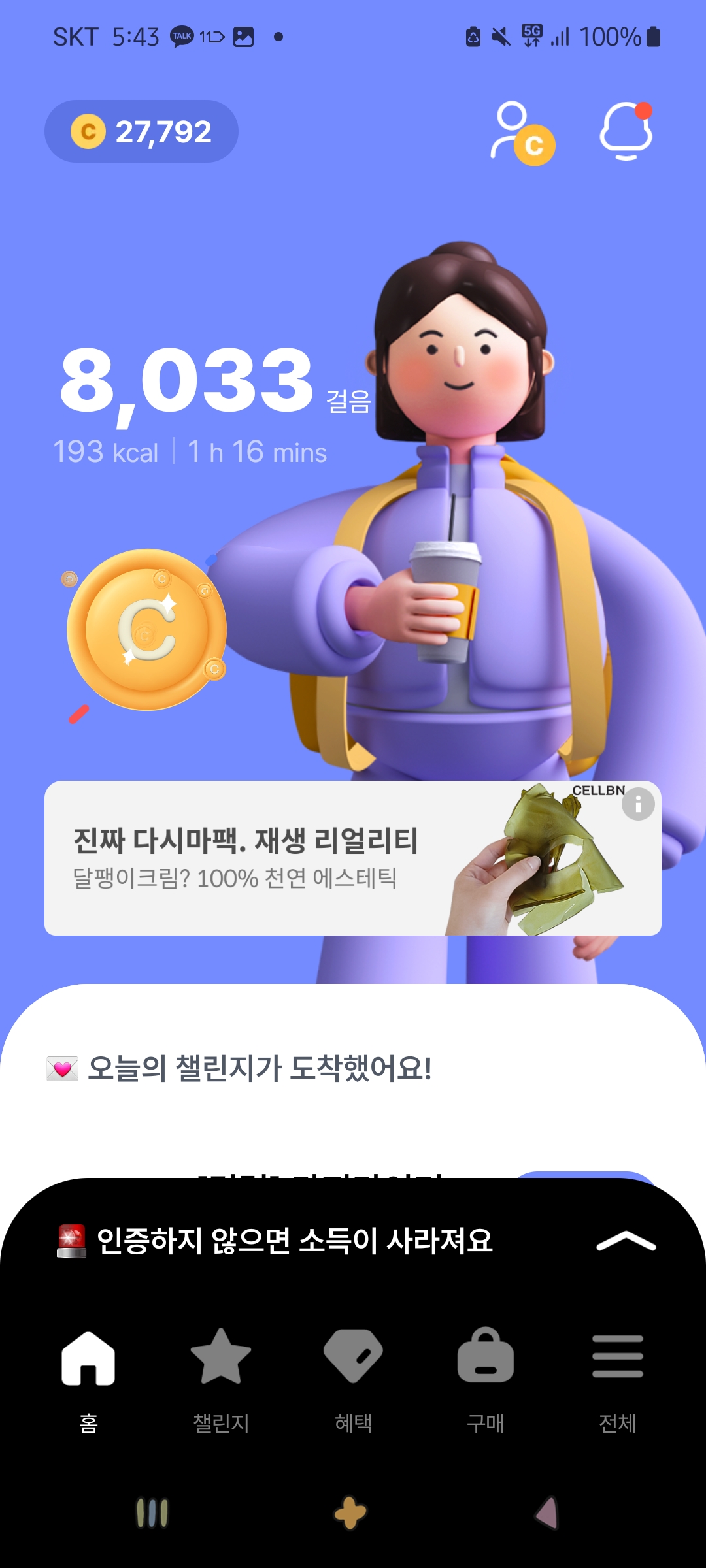Open the notifications bell
Image resolution: width=706 pixels, height=1568 pixels.
coord(626,131)
